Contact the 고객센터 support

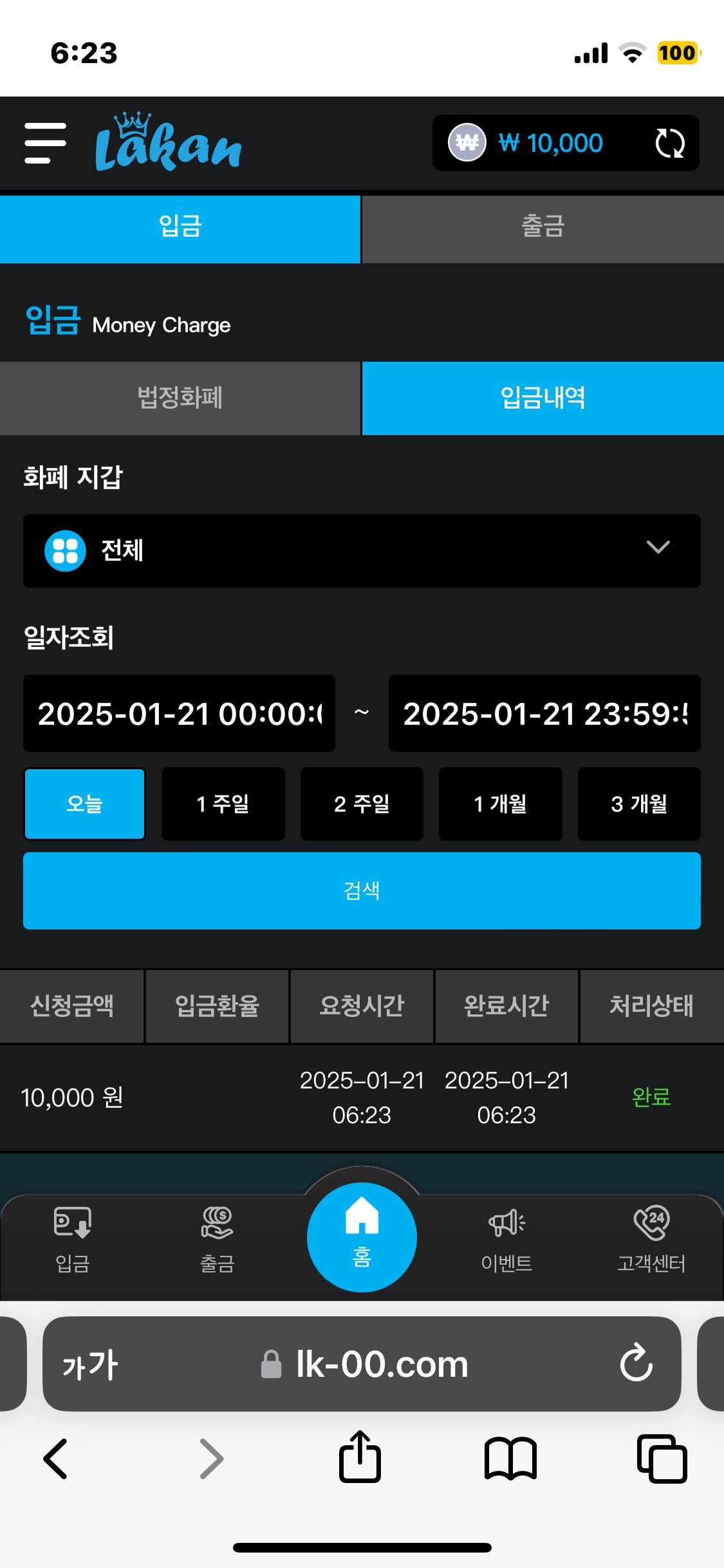tap(651, 1239)
